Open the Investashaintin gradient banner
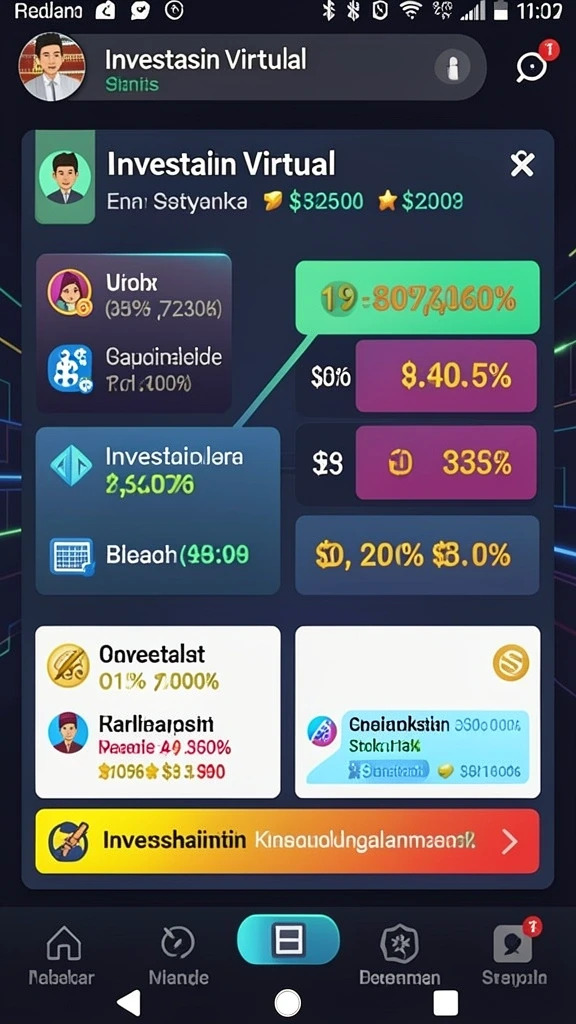The width and height of the screenshot is (576, 1024). point(287,841)
